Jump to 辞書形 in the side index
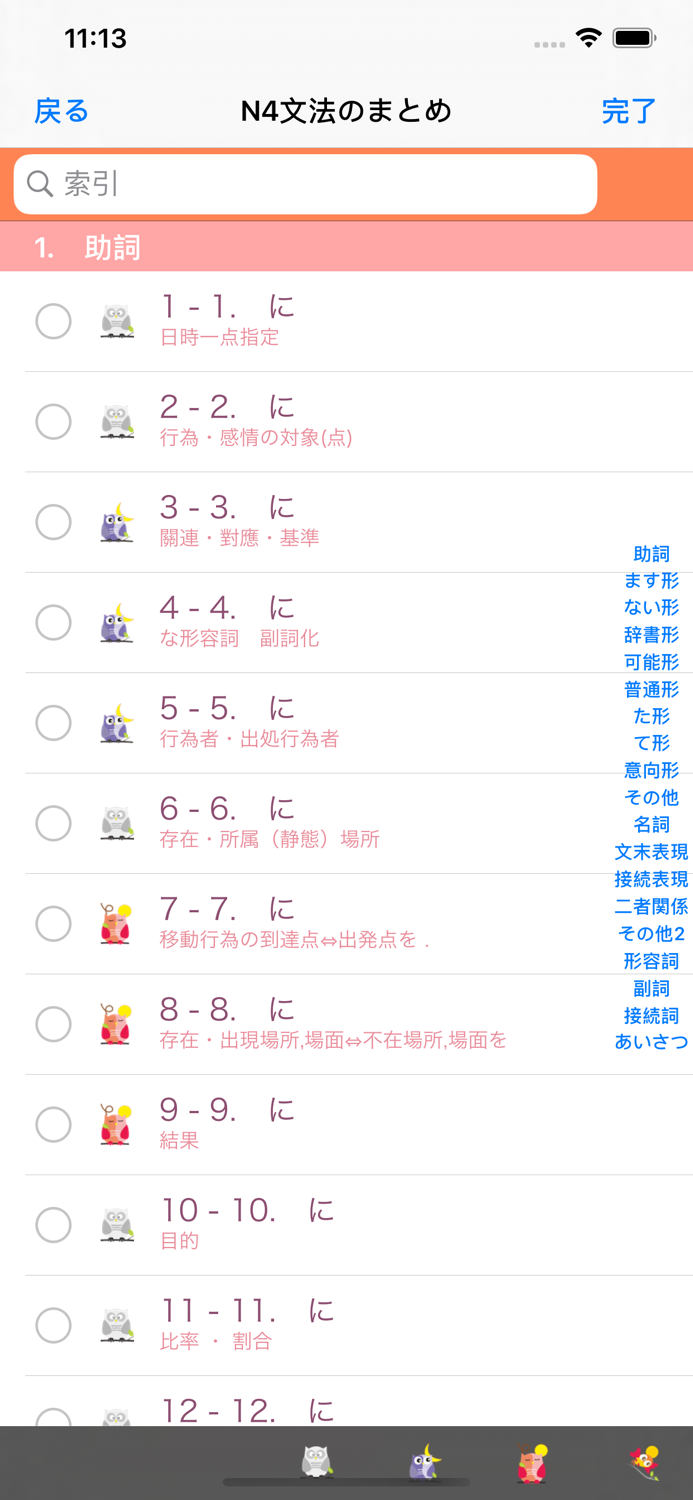This screenshot has height=1500, width=693. coord(651,635)
